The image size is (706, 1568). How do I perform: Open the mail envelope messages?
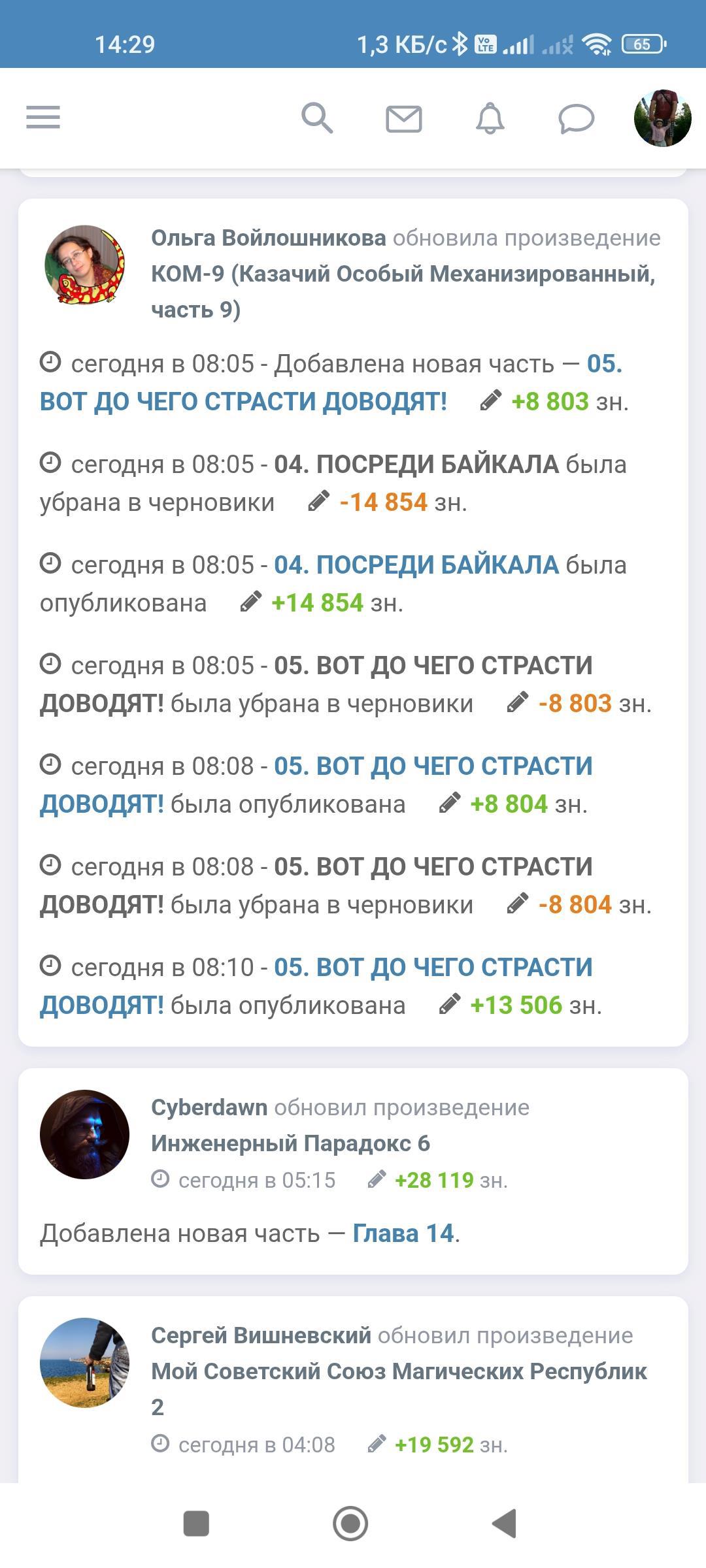click(x=403, y=119)
